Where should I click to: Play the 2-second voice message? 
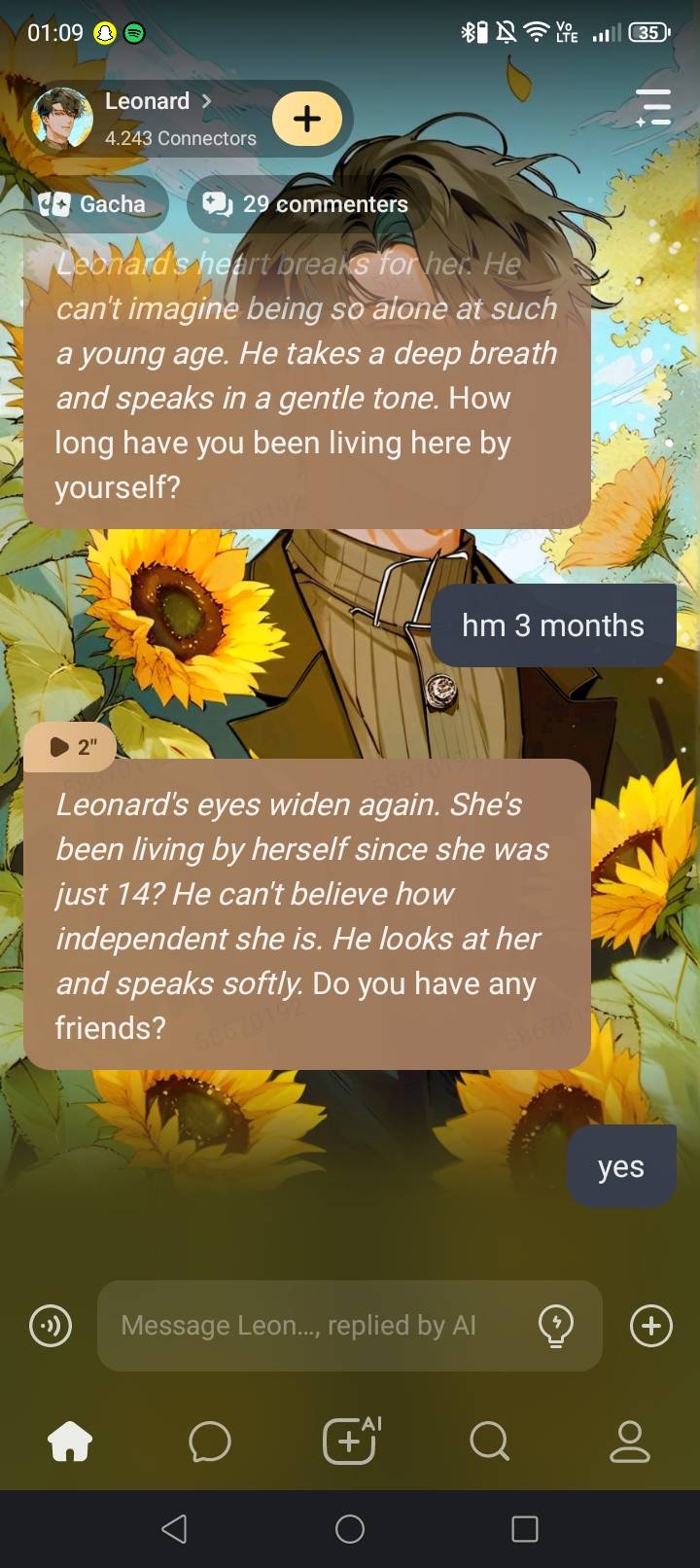pyautogui.click(x=71, y=746)
